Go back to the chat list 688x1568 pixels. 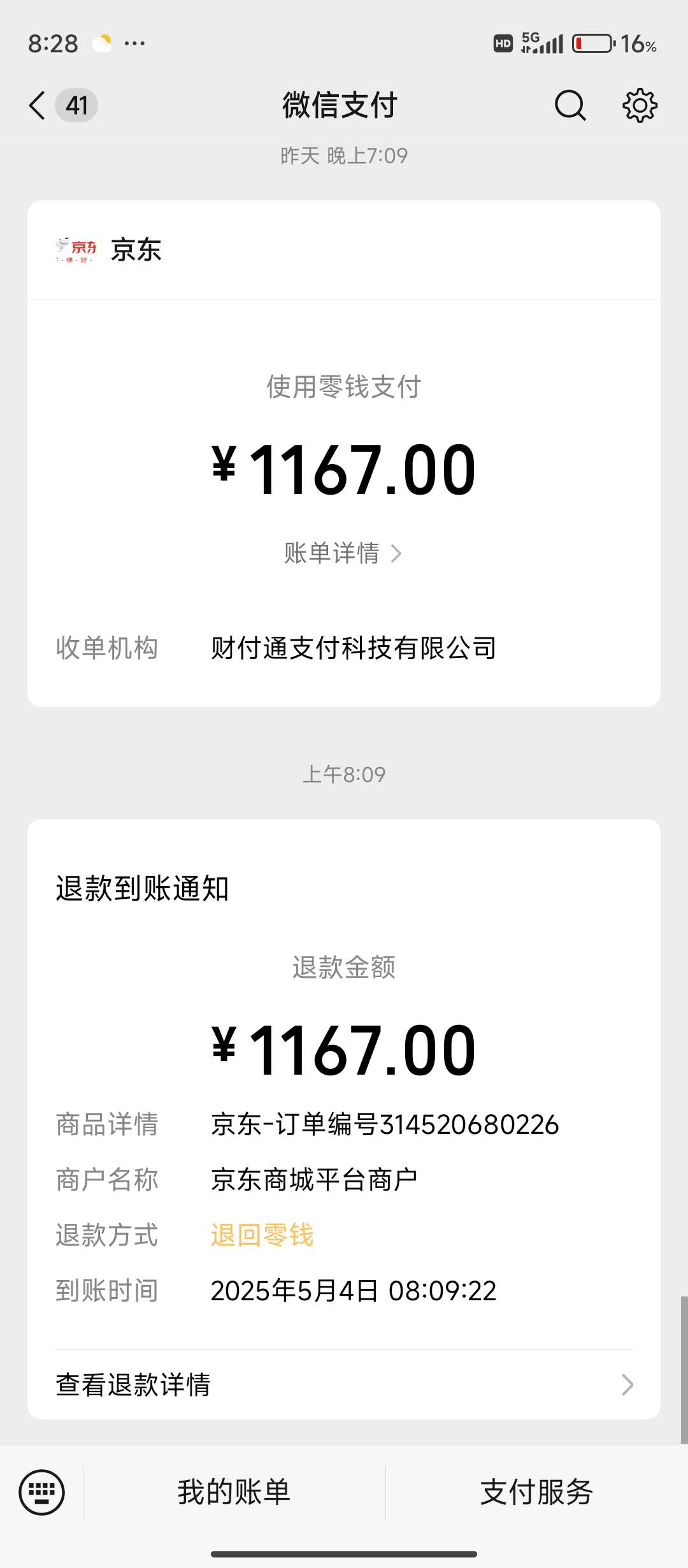coord(38,105)
